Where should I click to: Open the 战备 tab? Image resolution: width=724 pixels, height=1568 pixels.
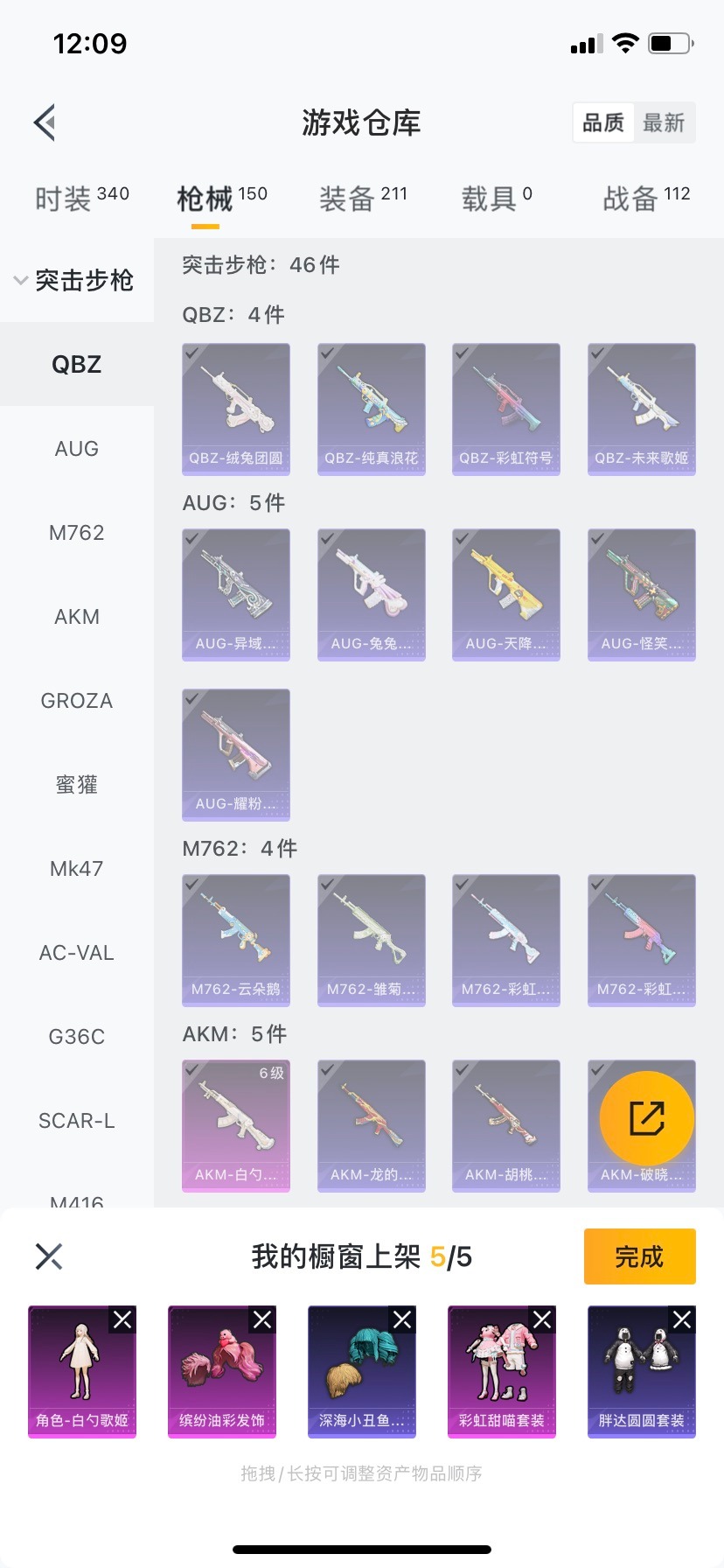coord(645,199)
